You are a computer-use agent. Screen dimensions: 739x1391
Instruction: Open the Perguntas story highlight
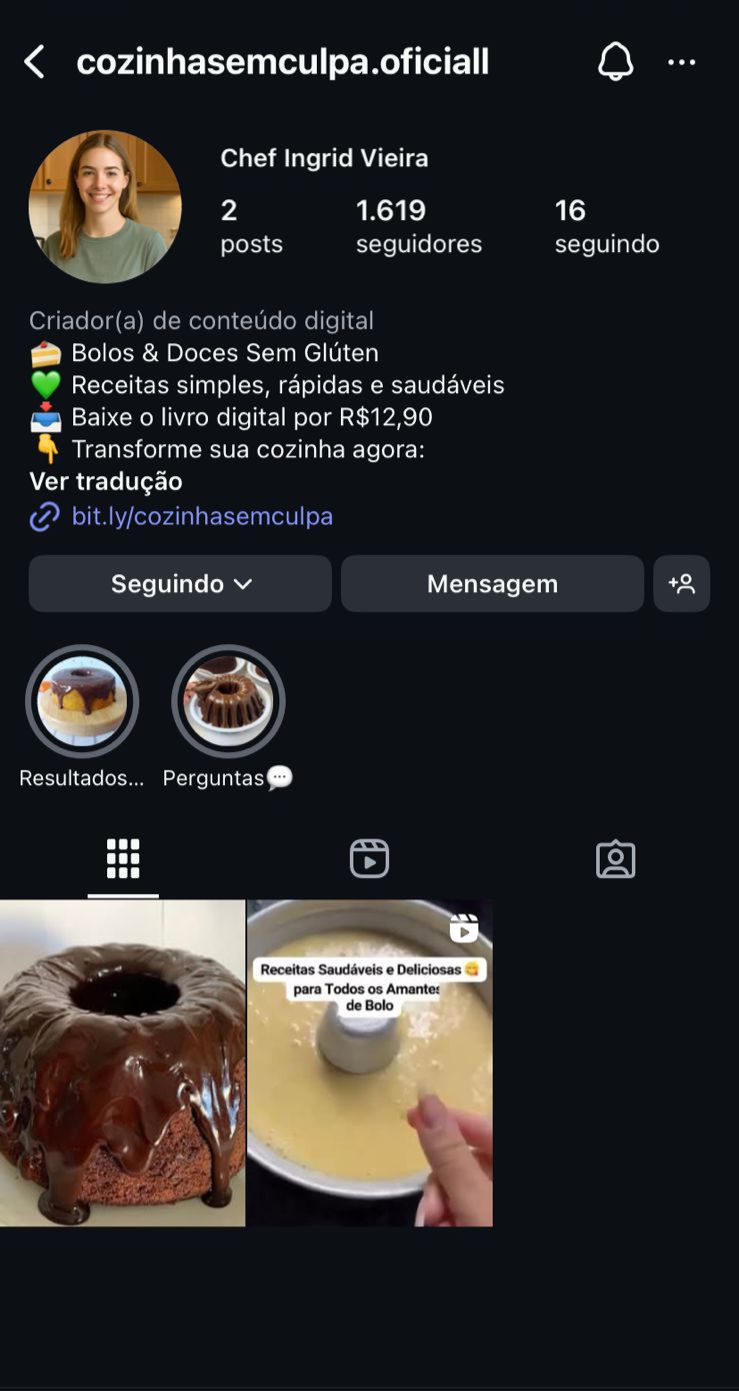coord(228,702)
